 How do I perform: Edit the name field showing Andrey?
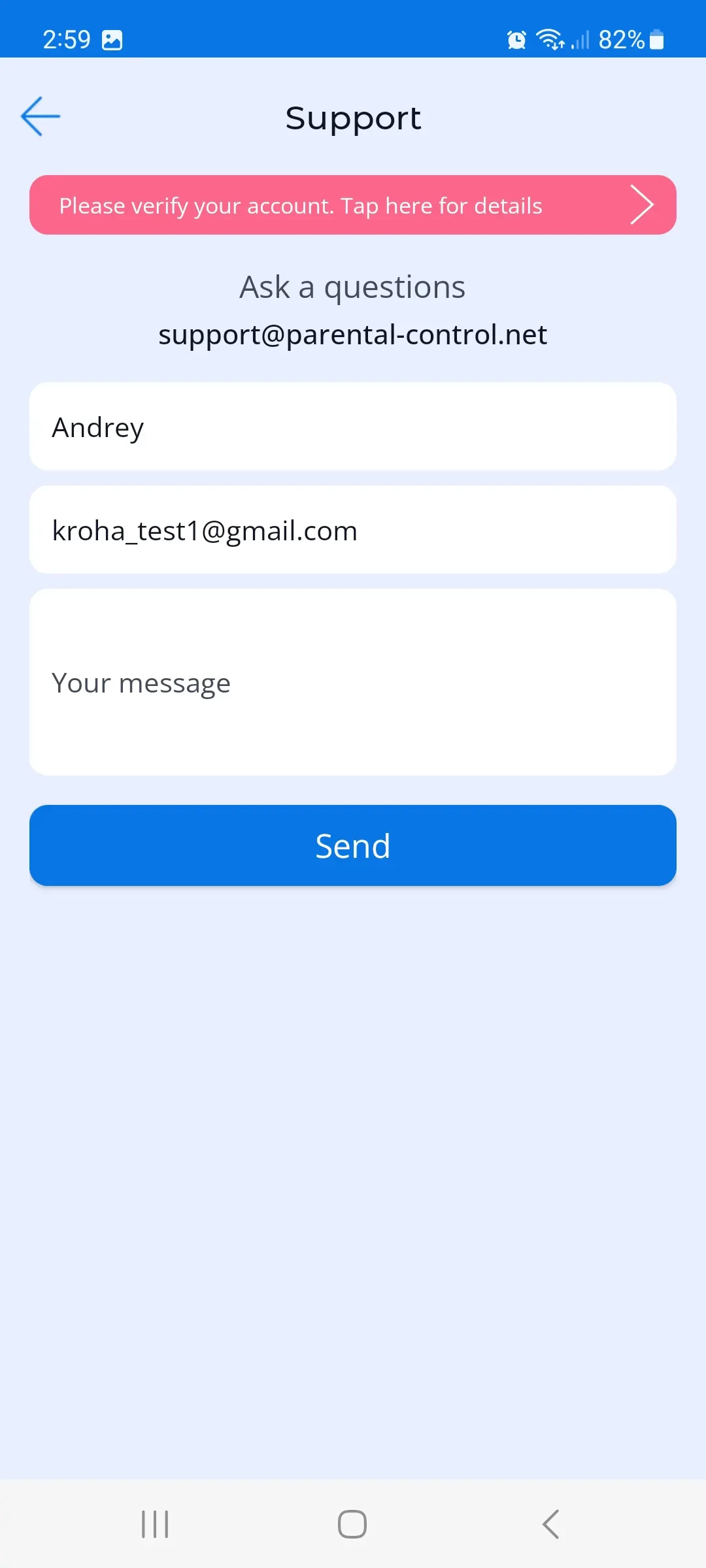pos(353,427)
